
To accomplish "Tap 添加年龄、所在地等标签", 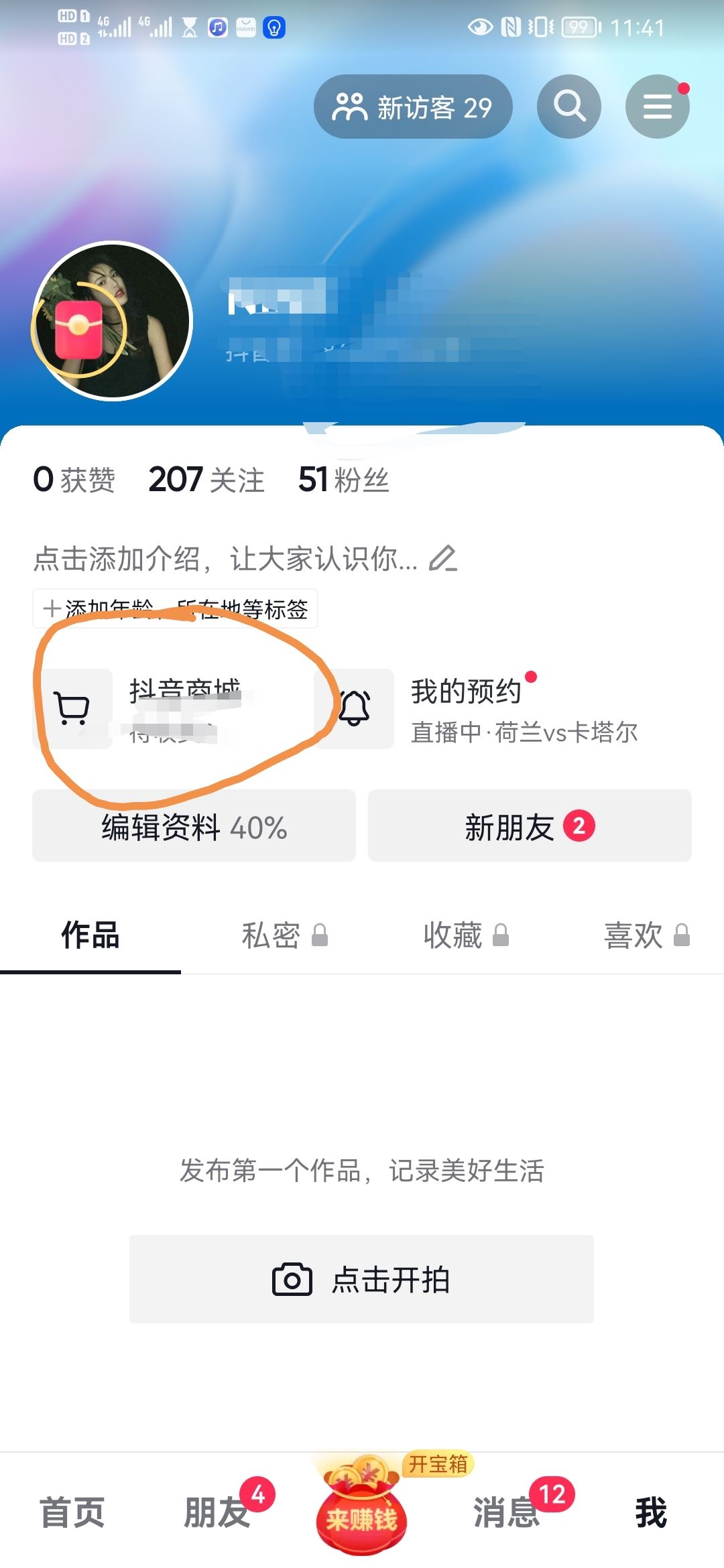I will tap(174, 608).
